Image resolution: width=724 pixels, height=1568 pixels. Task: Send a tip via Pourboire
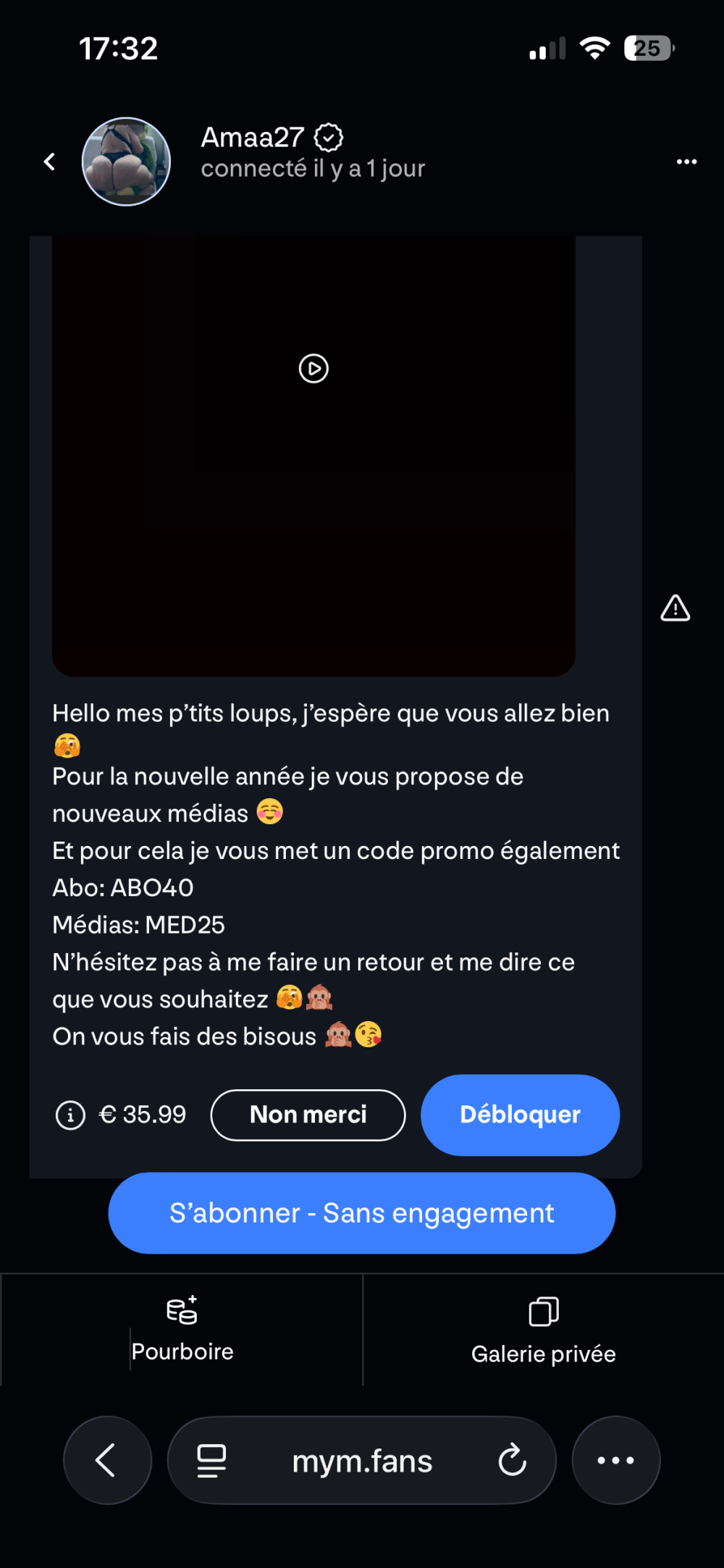[x=182, y=1330]
